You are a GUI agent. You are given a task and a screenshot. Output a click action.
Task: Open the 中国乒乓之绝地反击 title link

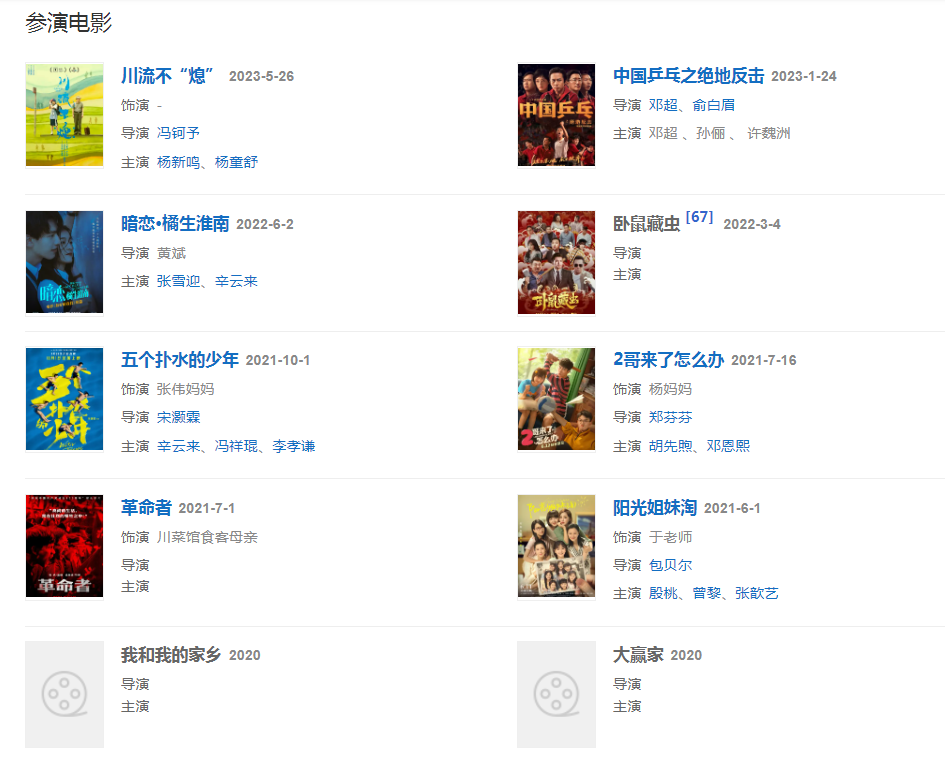pyautogui.click(x=688, y=76)
